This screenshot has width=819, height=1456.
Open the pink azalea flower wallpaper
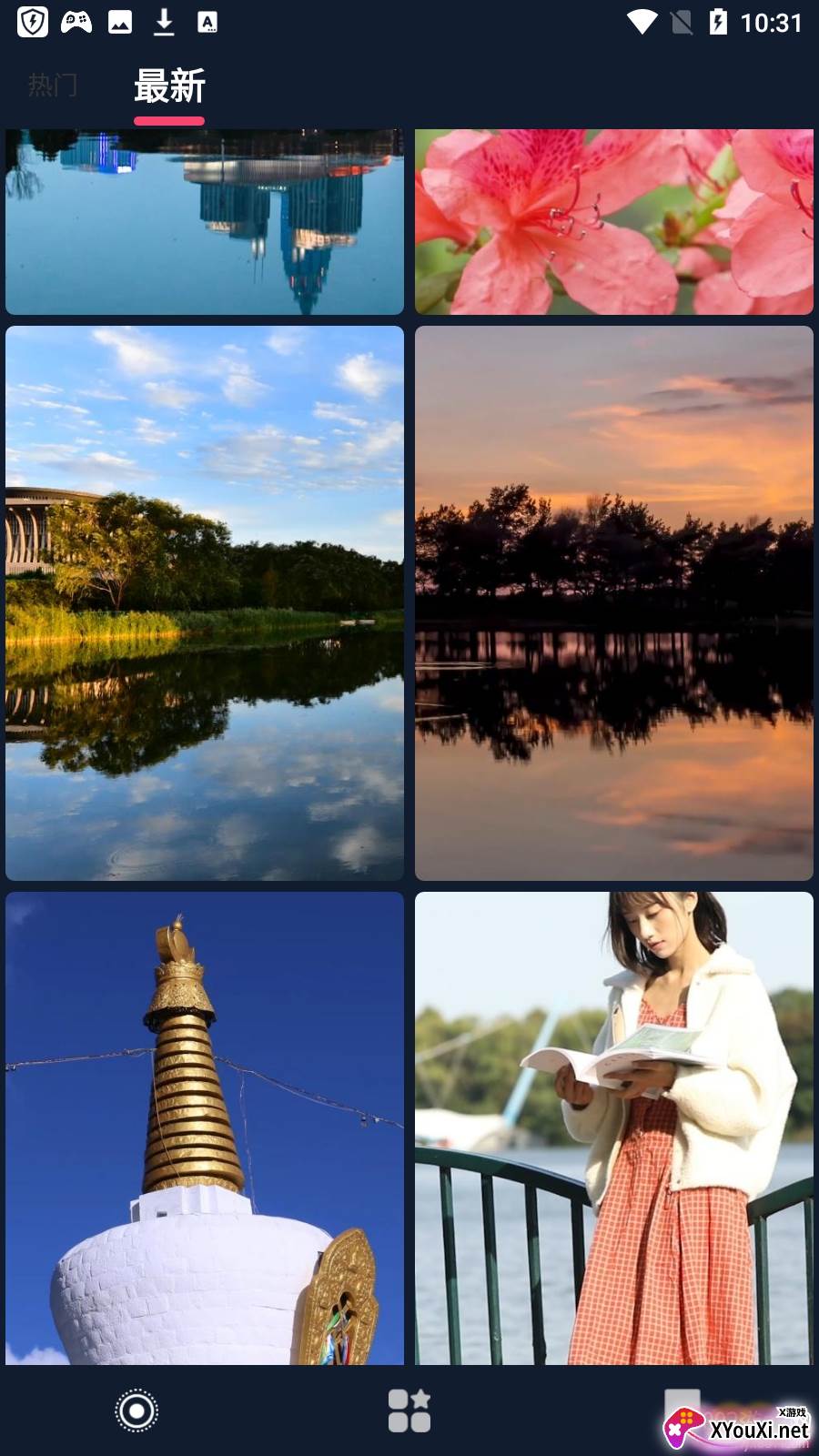[x=614, y=221]
